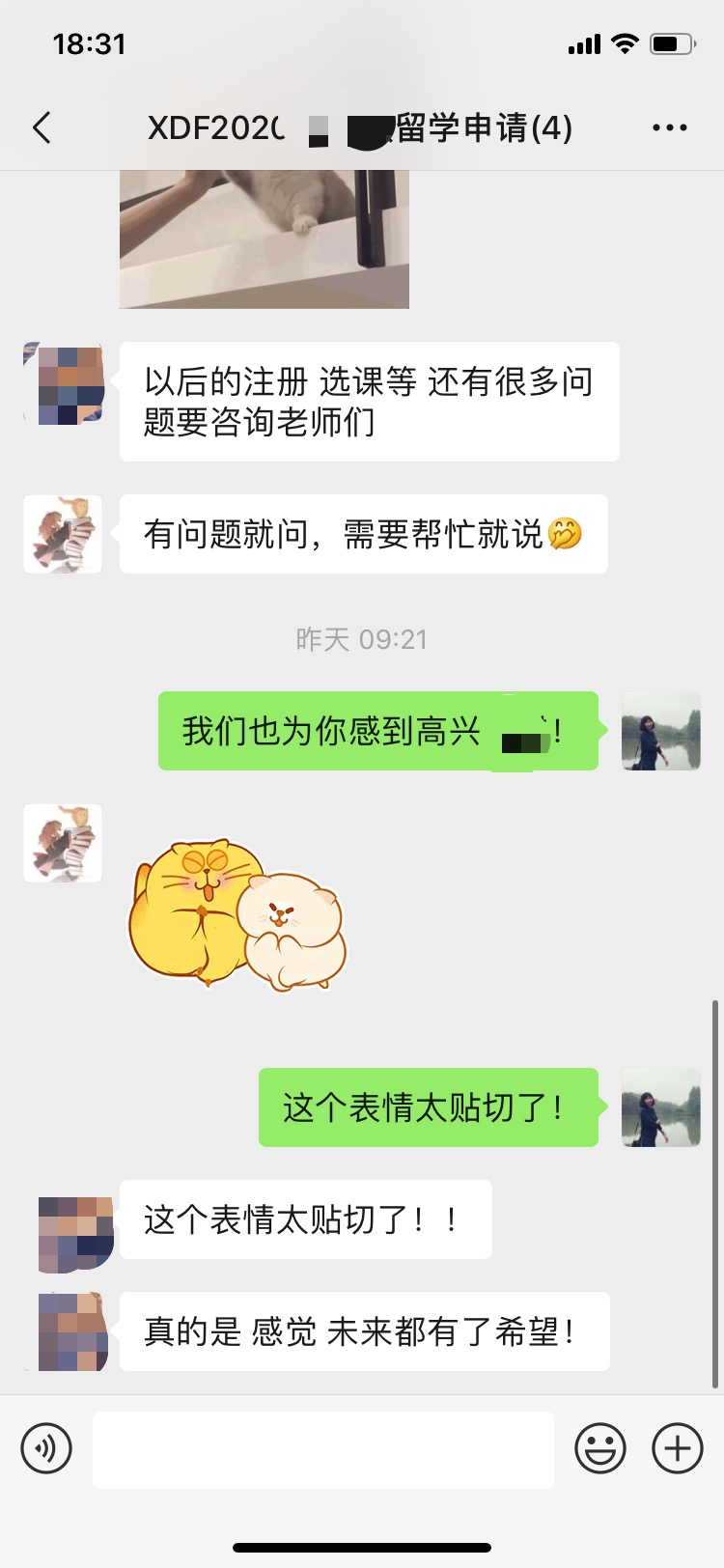This screenshot has width=724, height=1568.
Task: Open the group chat info menu
Action: click(x=669, y=127)
